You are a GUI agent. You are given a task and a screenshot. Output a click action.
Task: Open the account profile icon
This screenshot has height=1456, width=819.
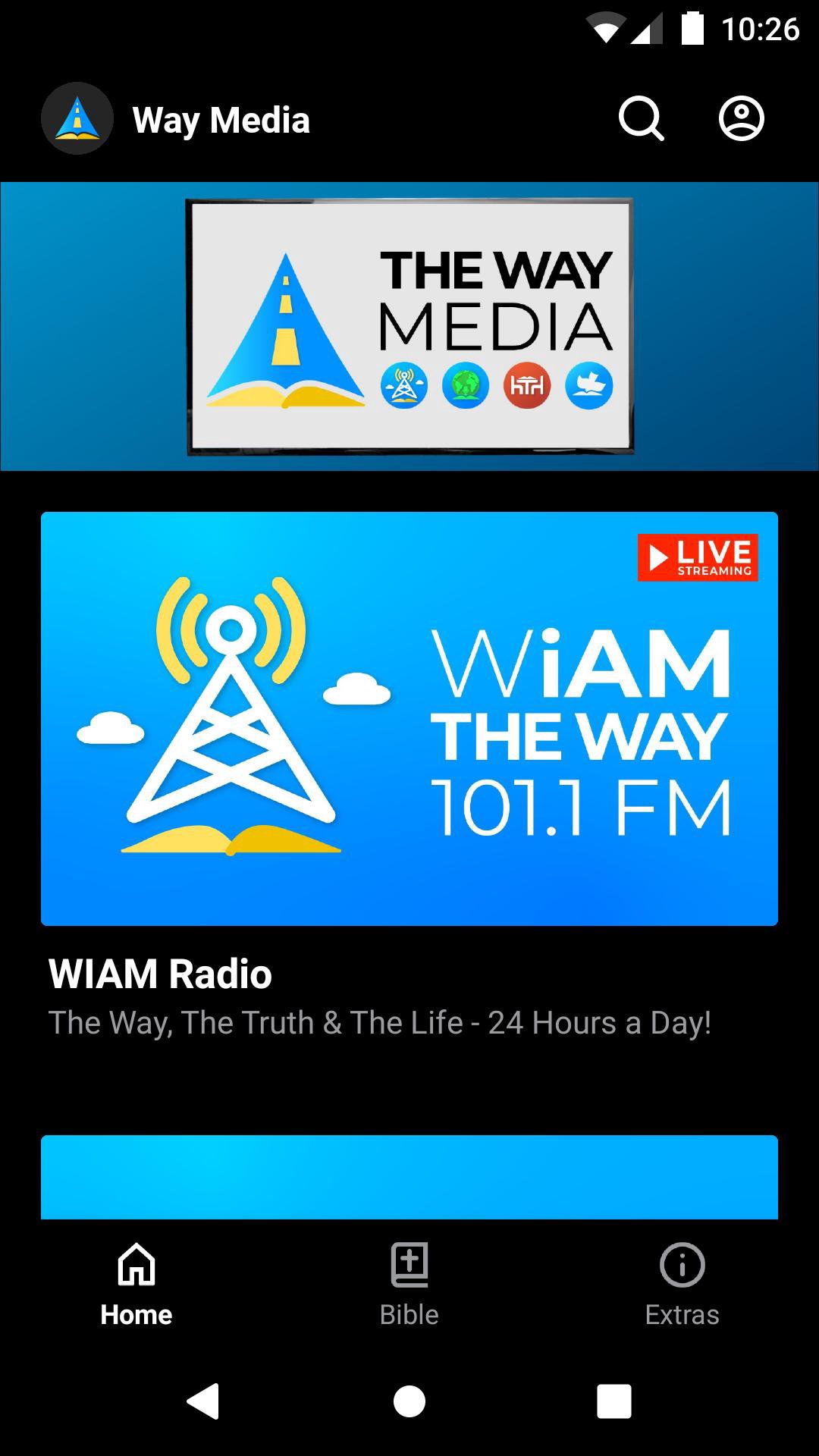point(741,119)
